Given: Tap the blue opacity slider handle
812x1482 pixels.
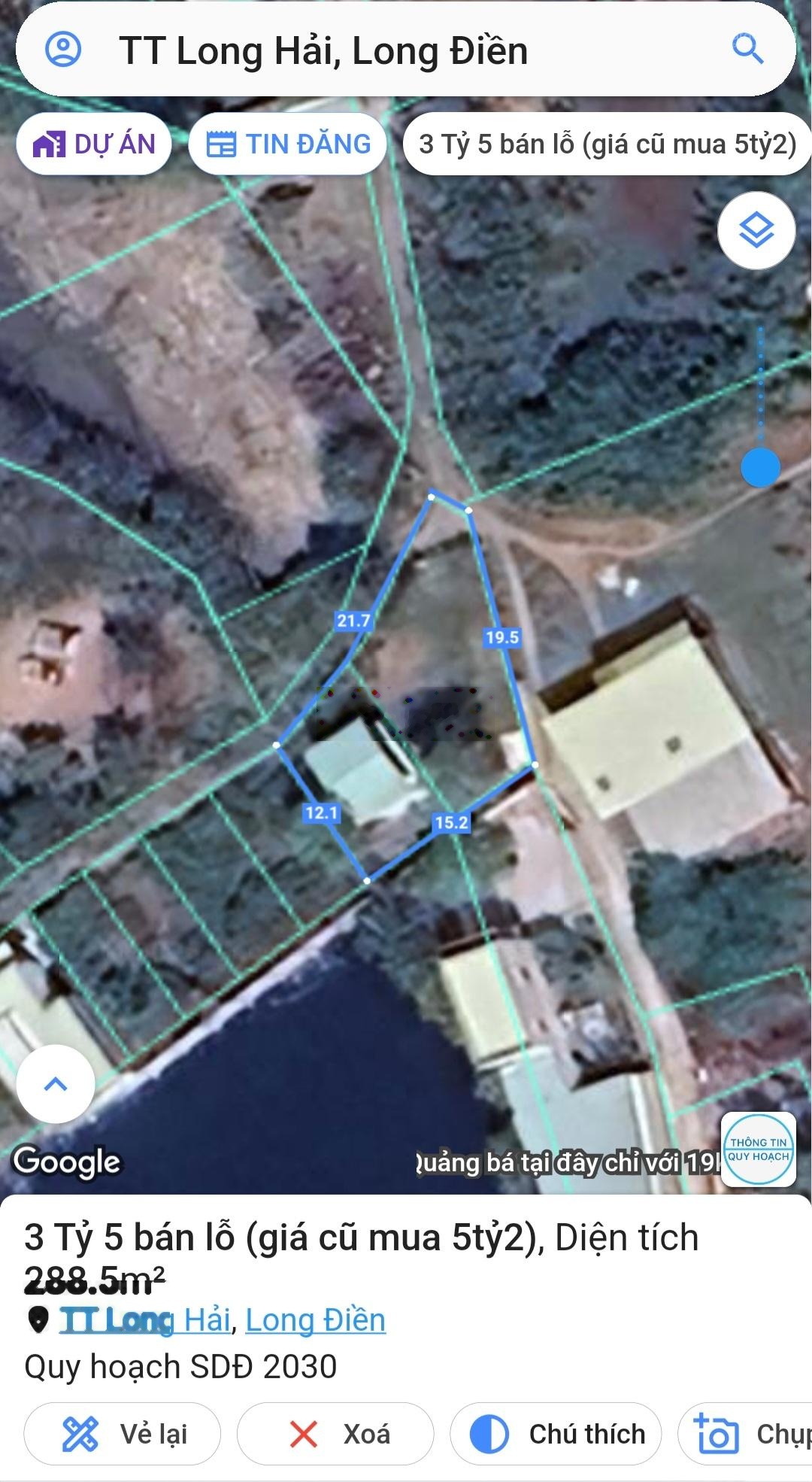Looking at the screenshot, I should (760, 468).
